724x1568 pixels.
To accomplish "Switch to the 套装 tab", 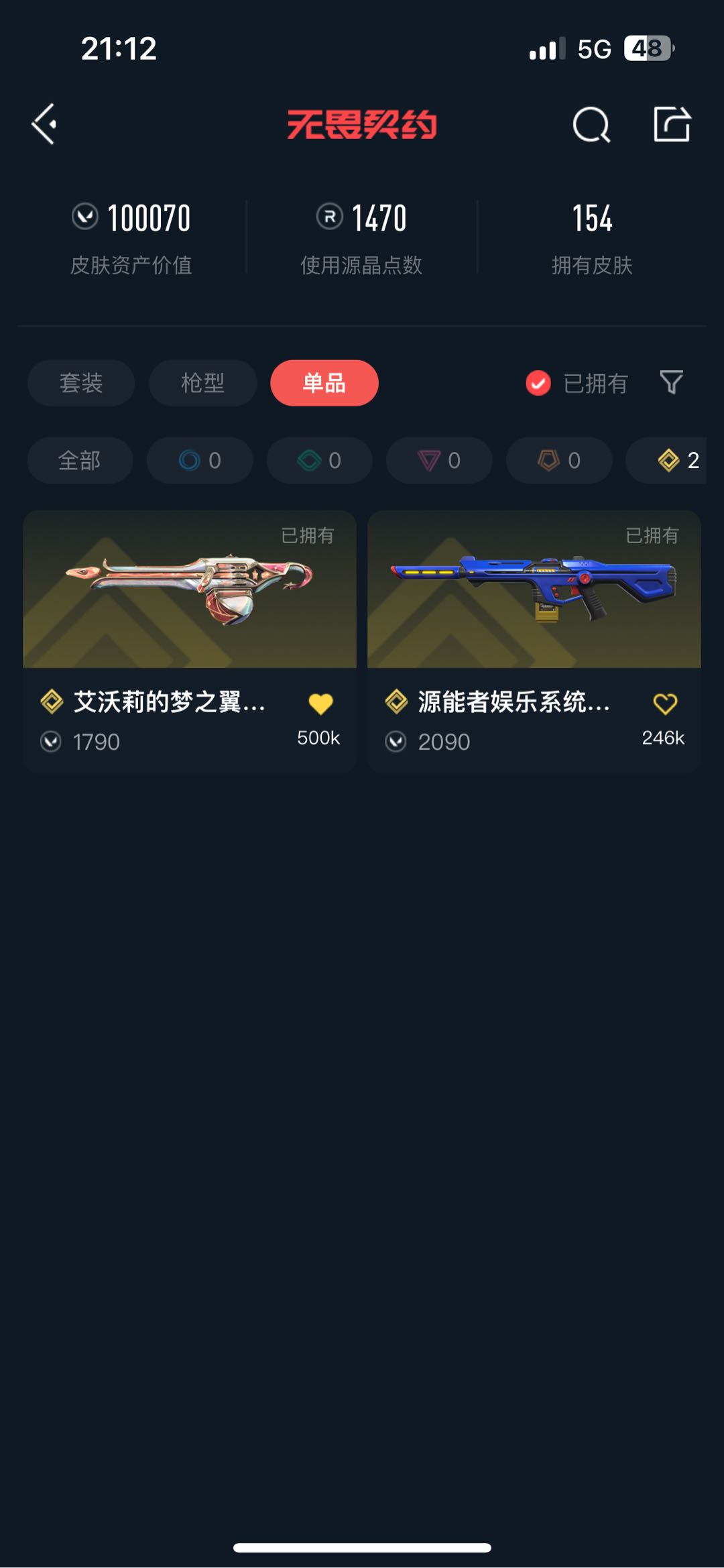I will [x=81, y=383].
